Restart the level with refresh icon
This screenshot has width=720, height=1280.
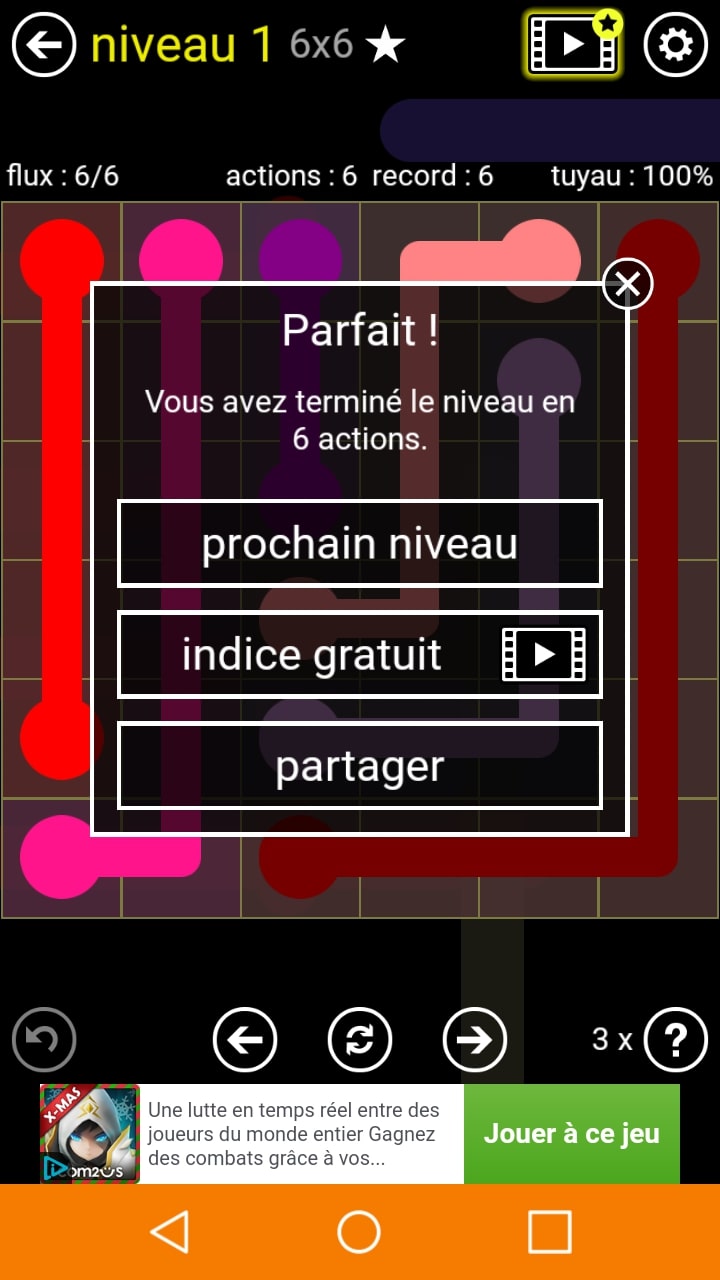pyautogui.click(x=360, y=1040)
